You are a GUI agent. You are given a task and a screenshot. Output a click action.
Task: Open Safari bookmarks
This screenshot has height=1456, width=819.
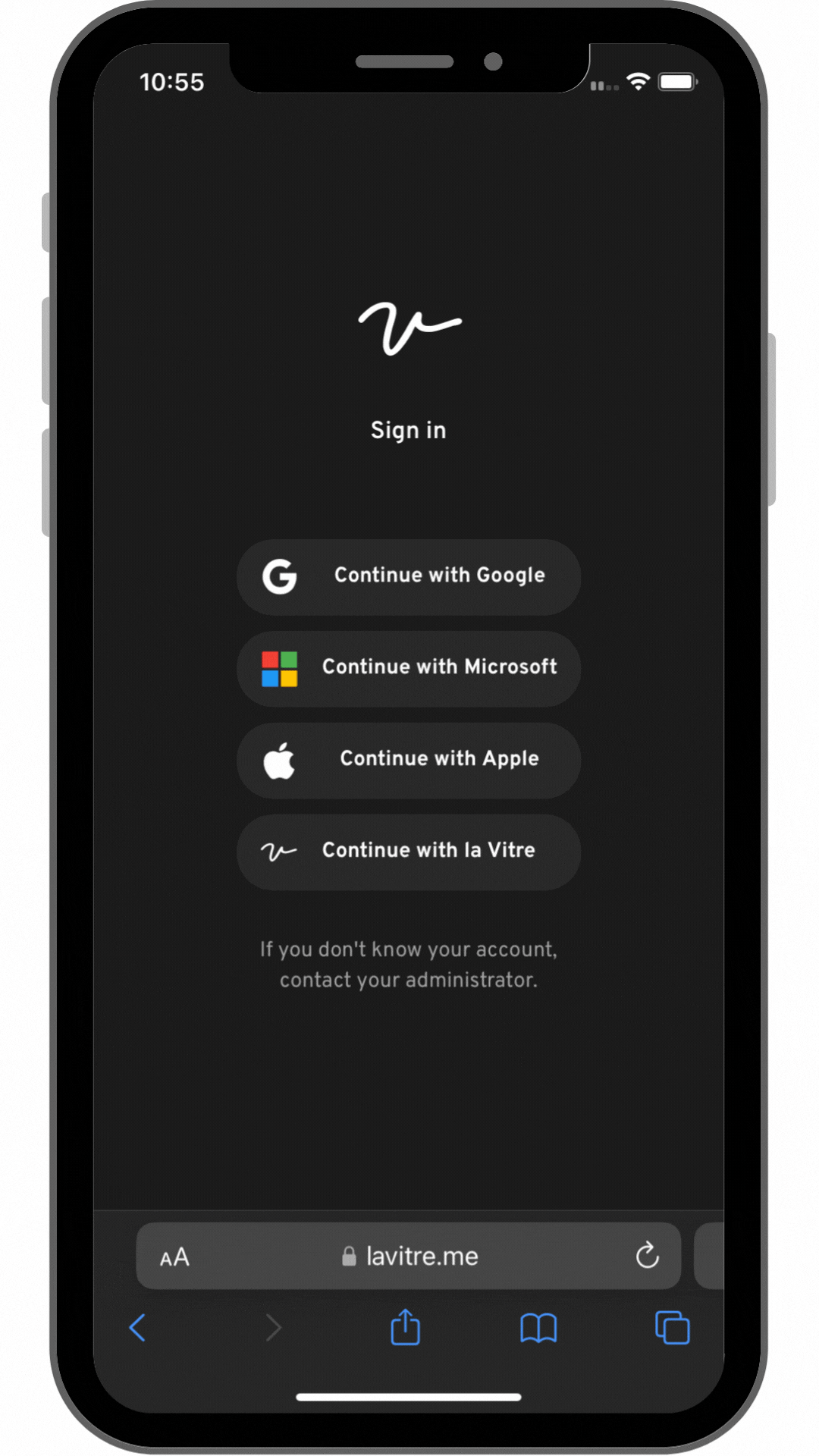click(538, 1328)
